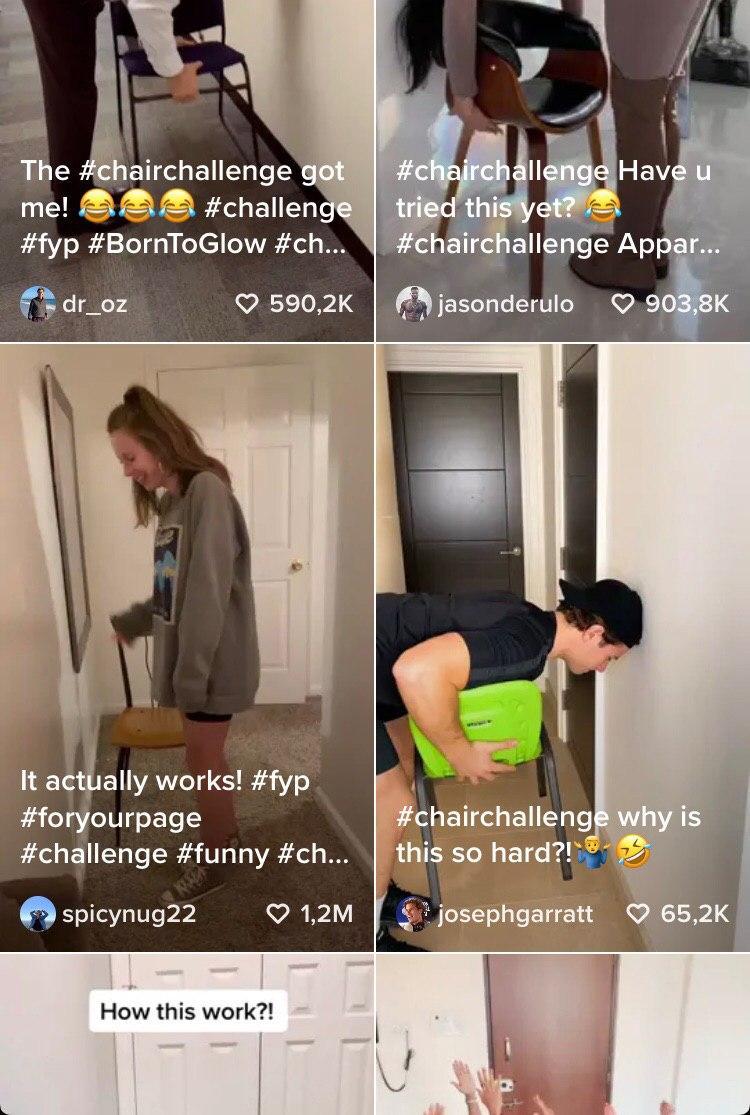Open josephgarratt's "why is this so hard" video

pos(562,600)
